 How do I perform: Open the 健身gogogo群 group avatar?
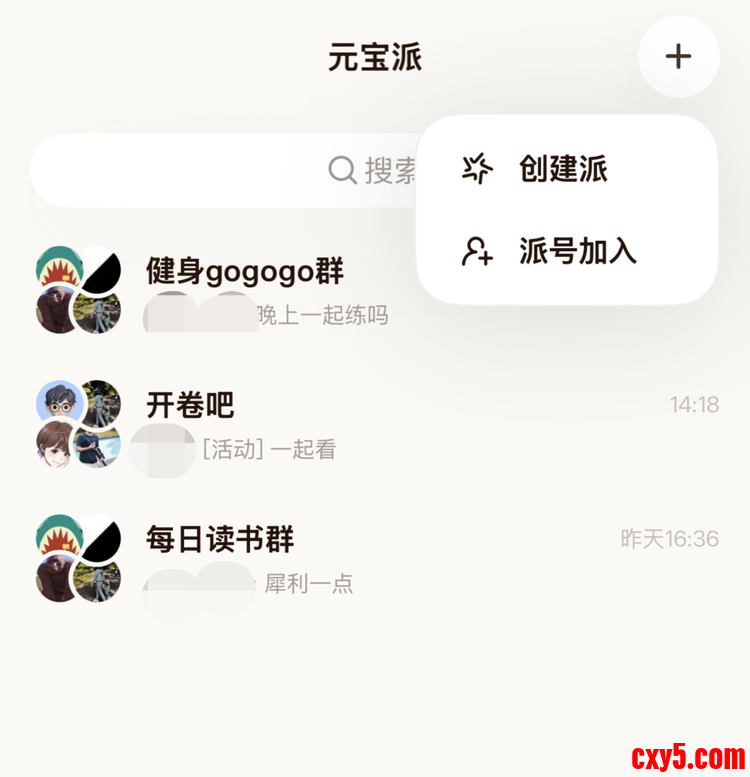pyautogui.click(x=77, y=287)
